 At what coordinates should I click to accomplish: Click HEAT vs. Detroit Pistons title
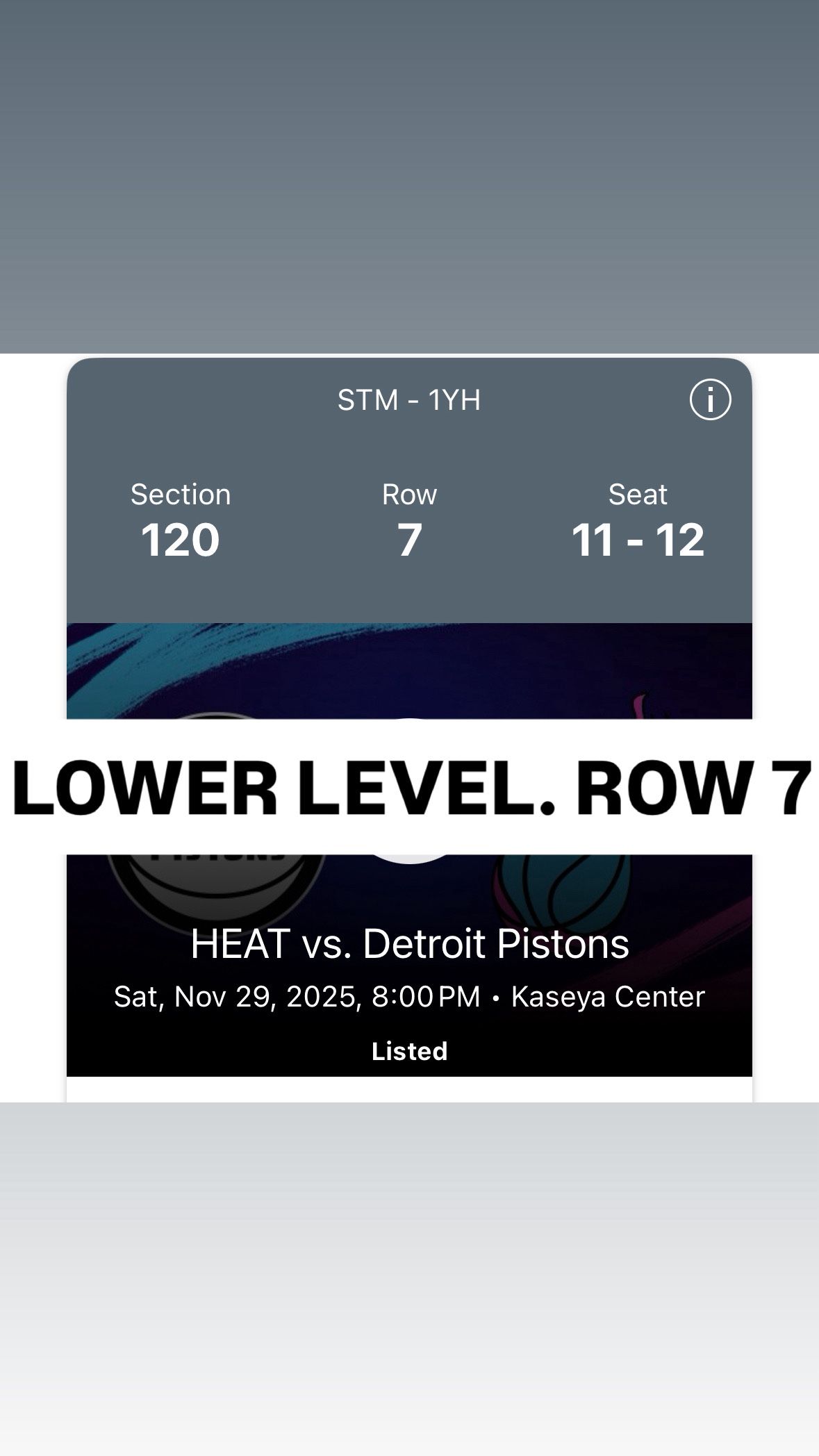[x=410, y=943]
